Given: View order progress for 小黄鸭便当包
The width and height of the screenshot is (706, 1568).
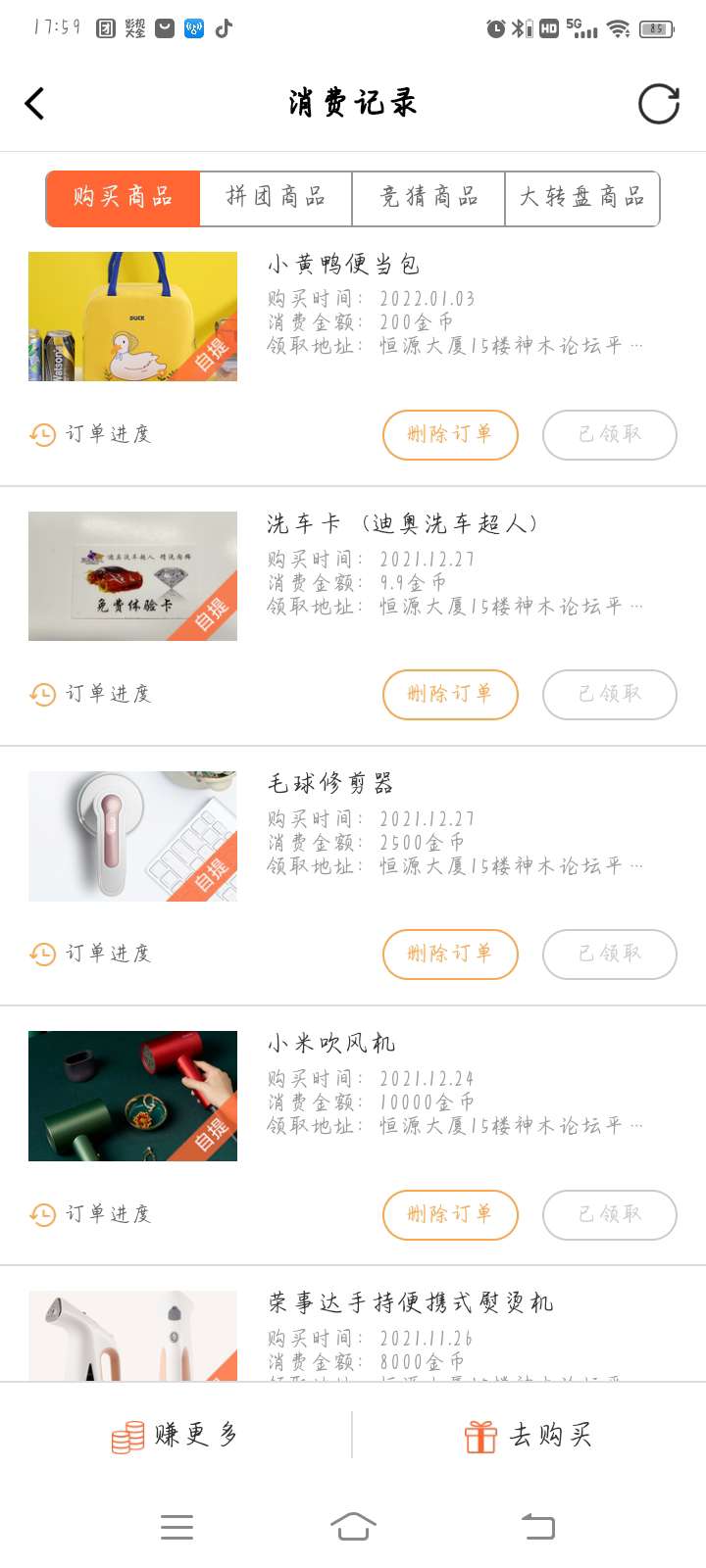Looking at the screenshot, I should coord(90,434).
